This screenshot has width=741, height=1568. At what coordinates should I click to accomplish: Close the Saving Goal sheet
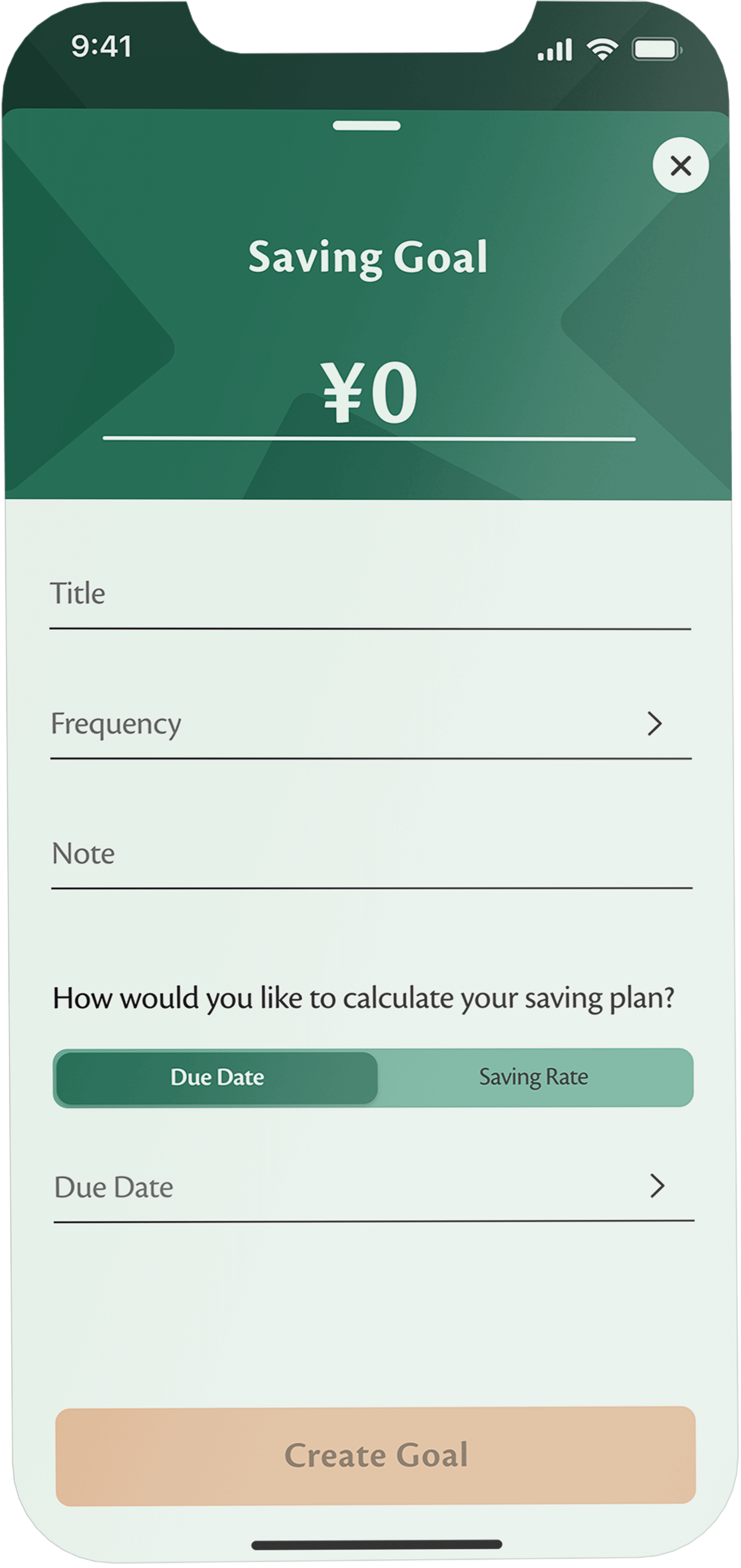680,166
